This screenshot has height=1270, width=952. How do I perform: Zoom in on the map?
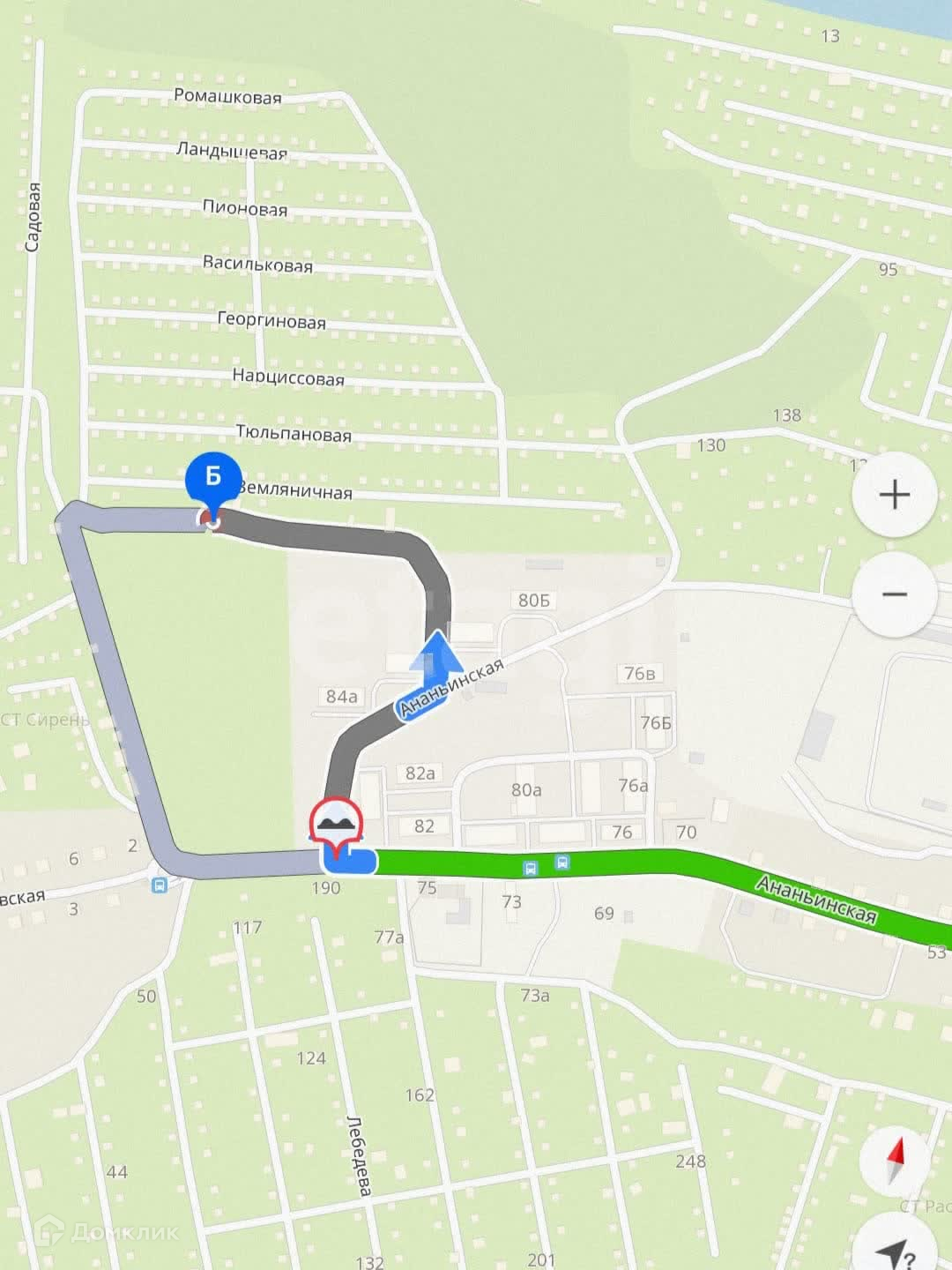point(894,495)
